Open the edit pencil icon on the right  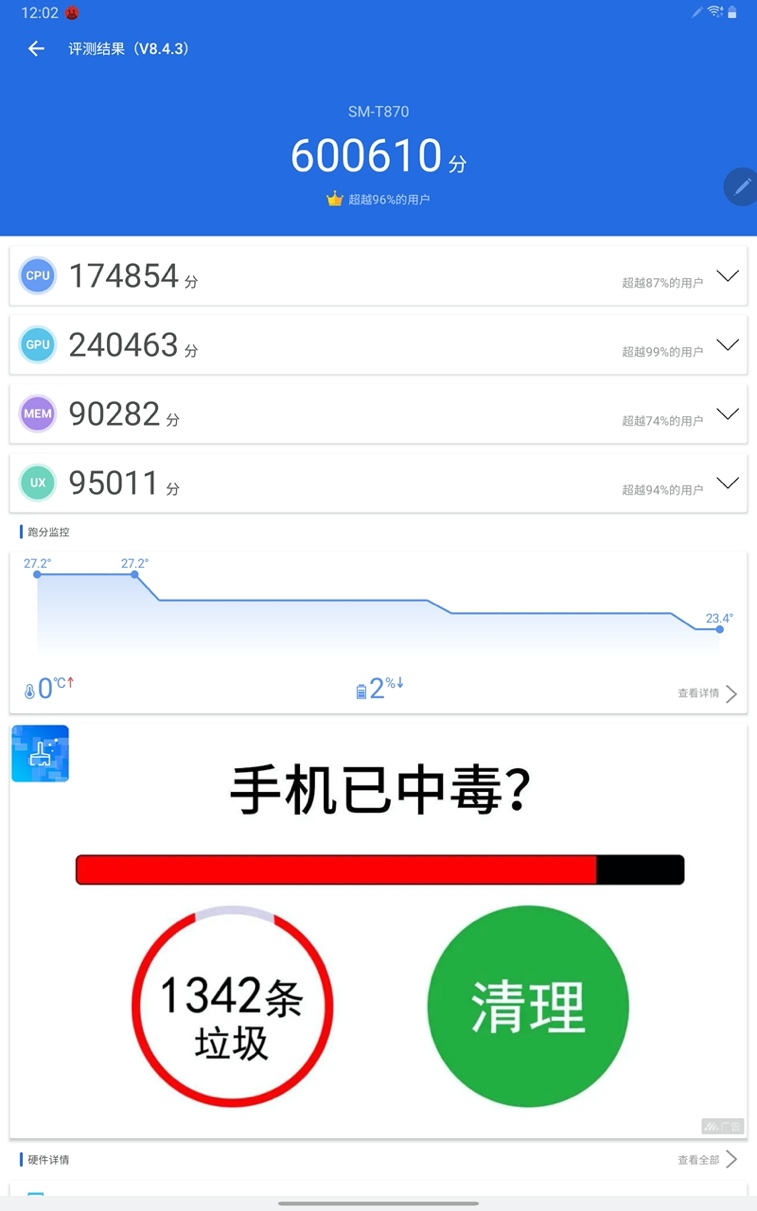[x=740, y=187]
